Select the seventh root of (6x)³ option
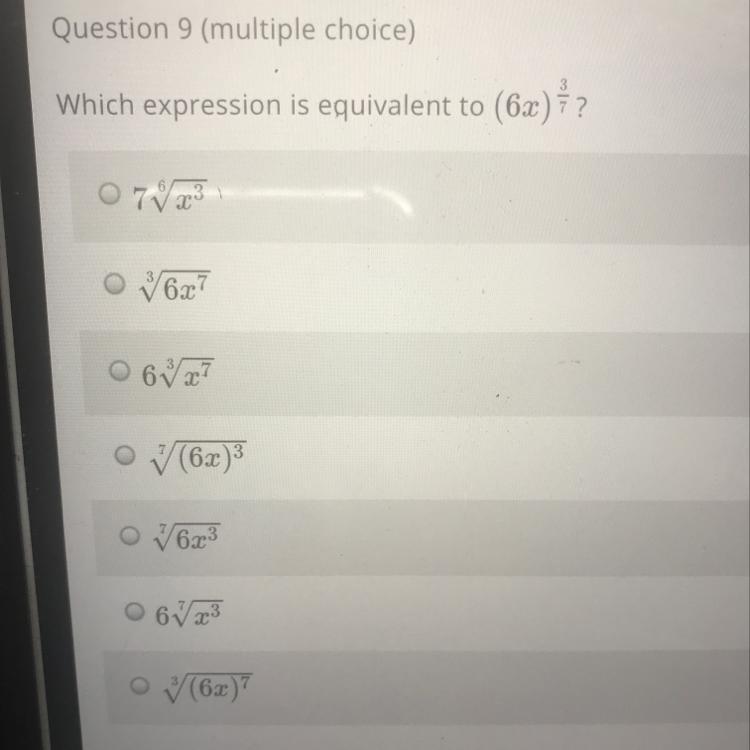Screen dimensions: 750x750 (x=125, y=455)
